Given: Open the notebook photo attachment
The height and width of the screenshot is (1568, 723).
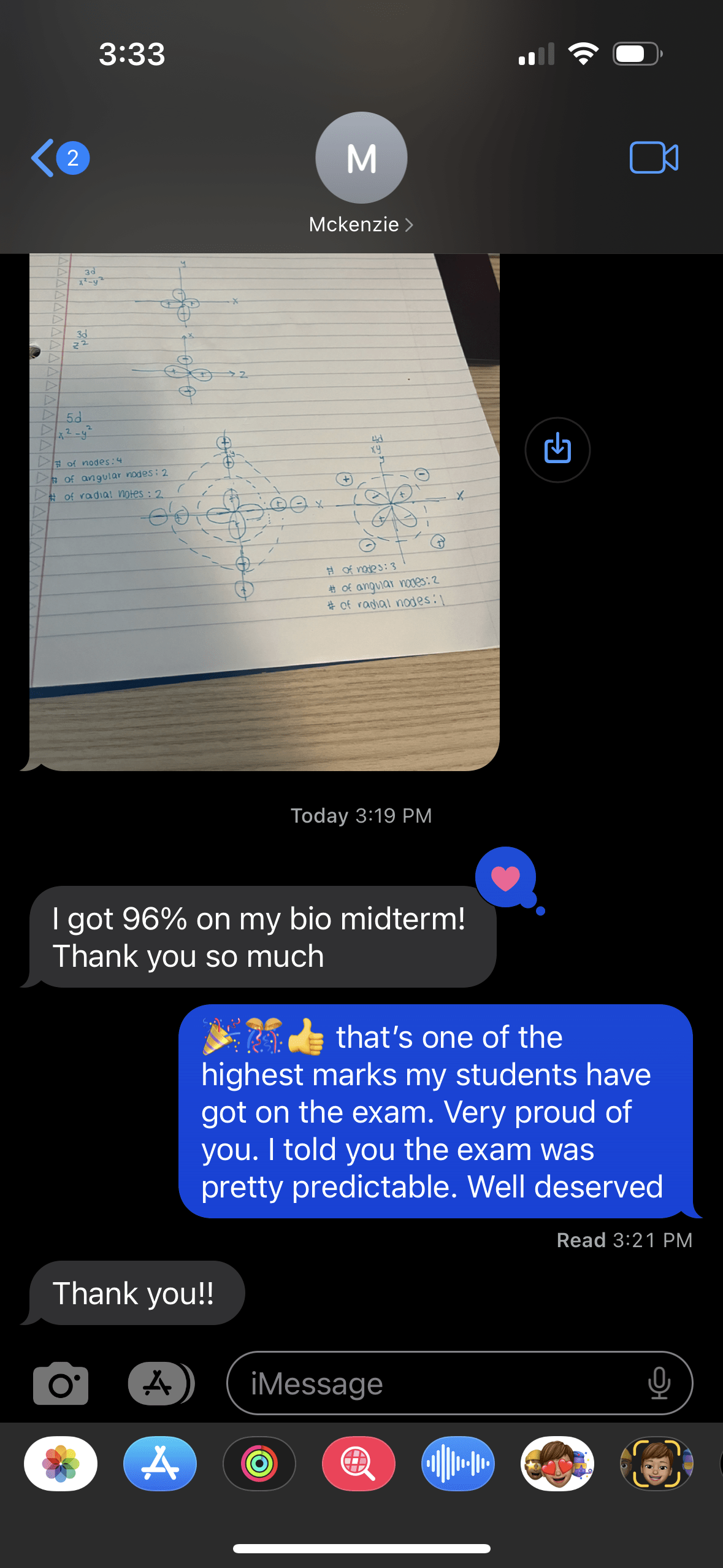Looking at the screenshot, I should [264, 512].
